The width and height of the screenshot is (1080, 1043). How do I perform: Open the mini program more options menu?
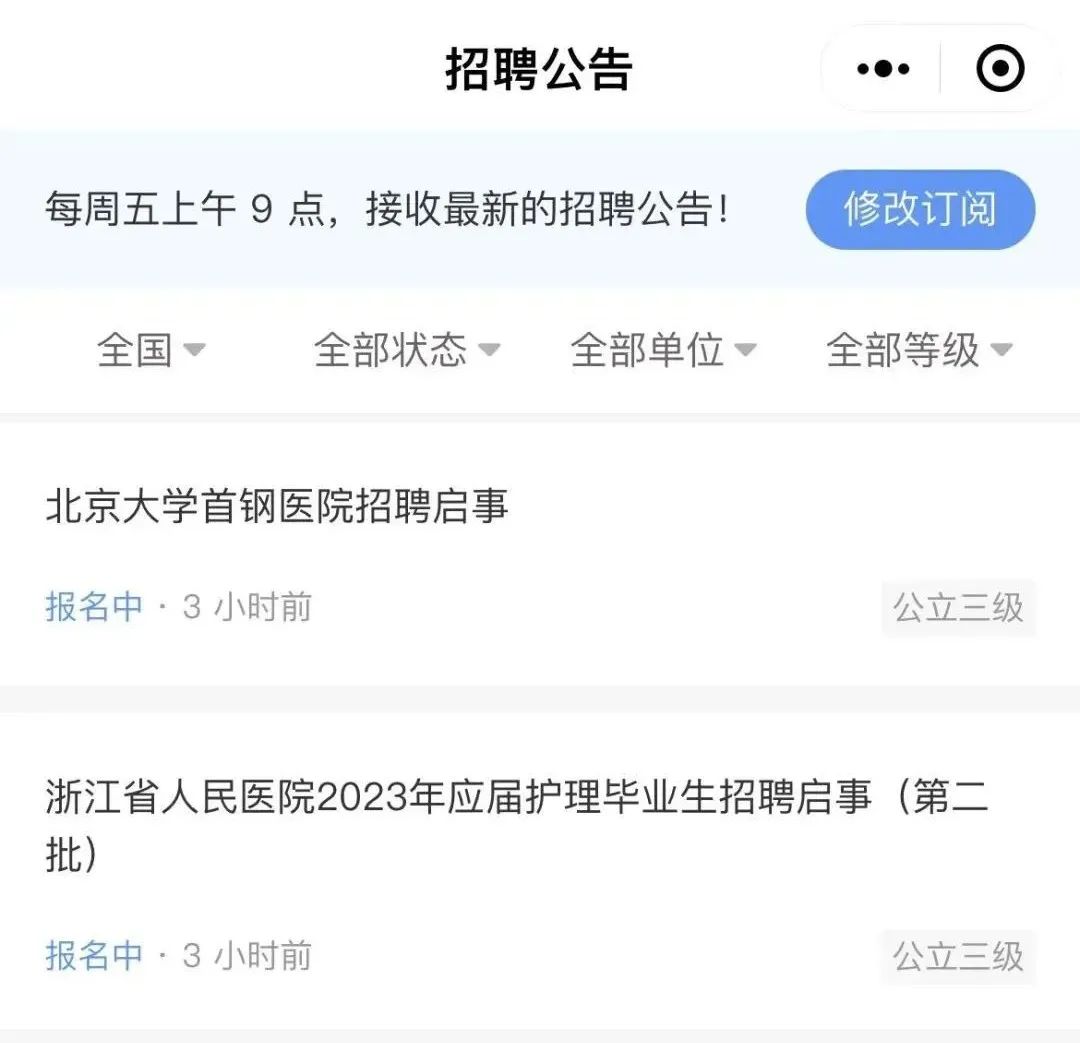click(x=883, y=69)
